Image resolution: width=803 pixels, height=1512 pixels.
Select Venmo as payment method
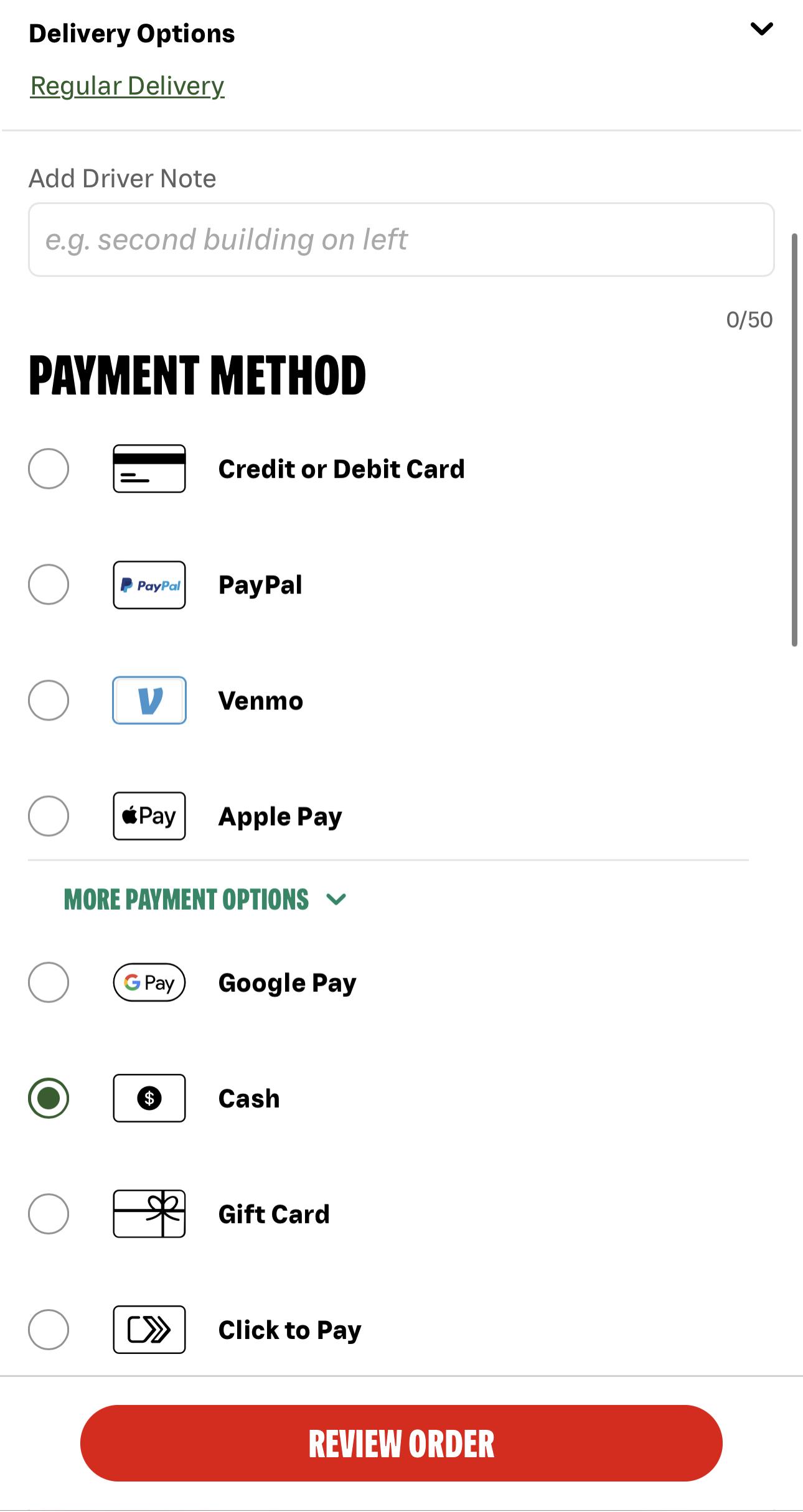pyautogui.click(x=49, y=700)
